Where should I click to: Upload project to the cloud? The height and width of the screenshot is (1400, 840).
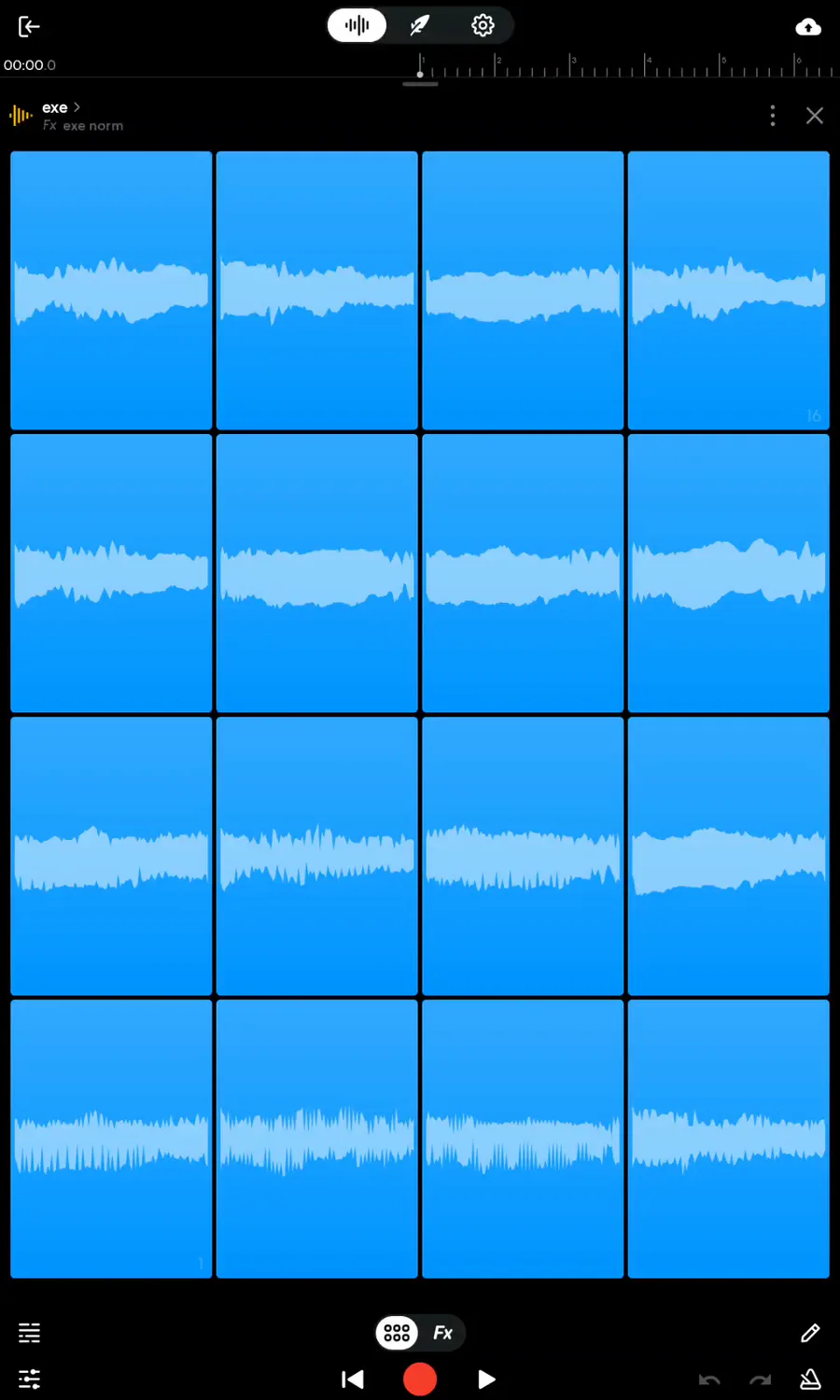(x=808, y=27)
